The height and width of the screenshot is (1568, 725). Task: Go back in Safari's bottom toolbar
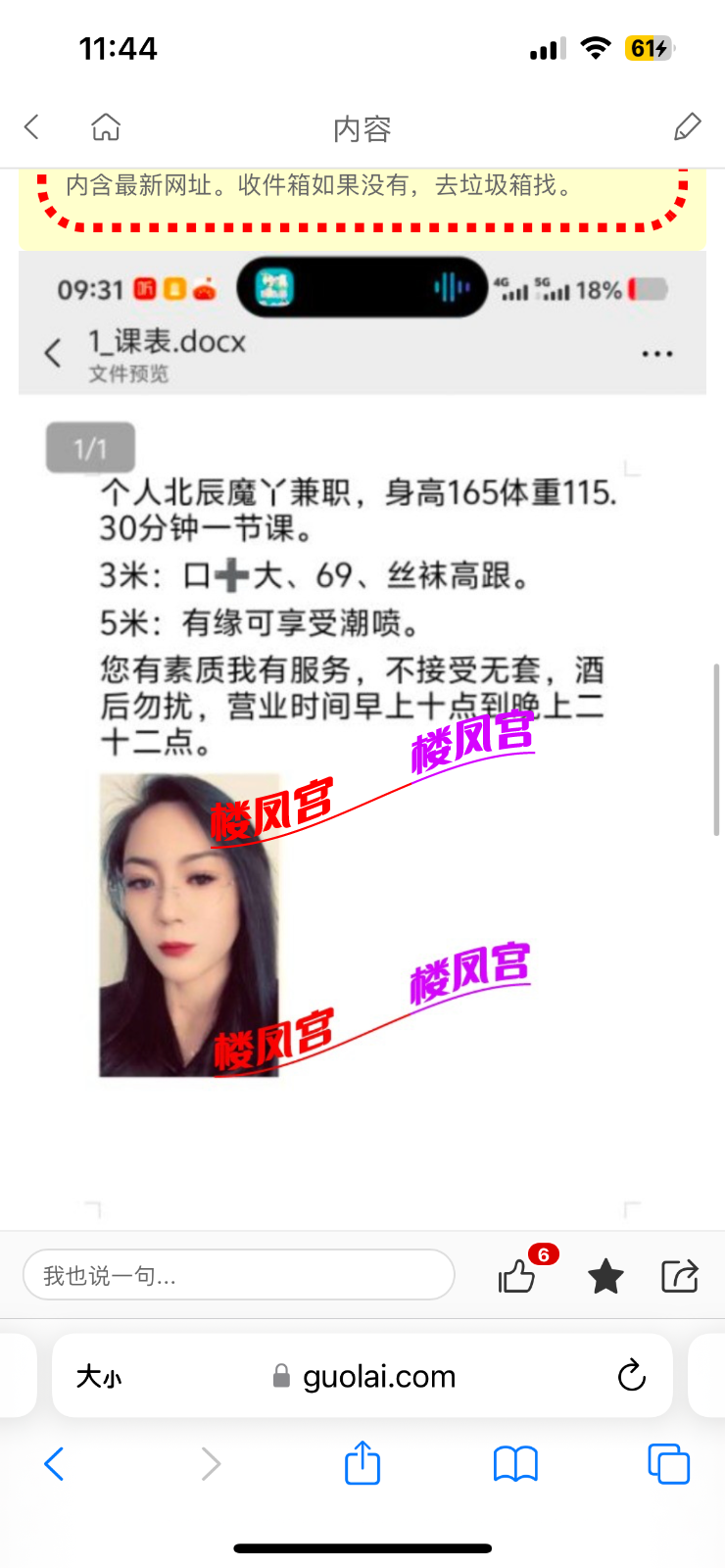pos(55,1464)
